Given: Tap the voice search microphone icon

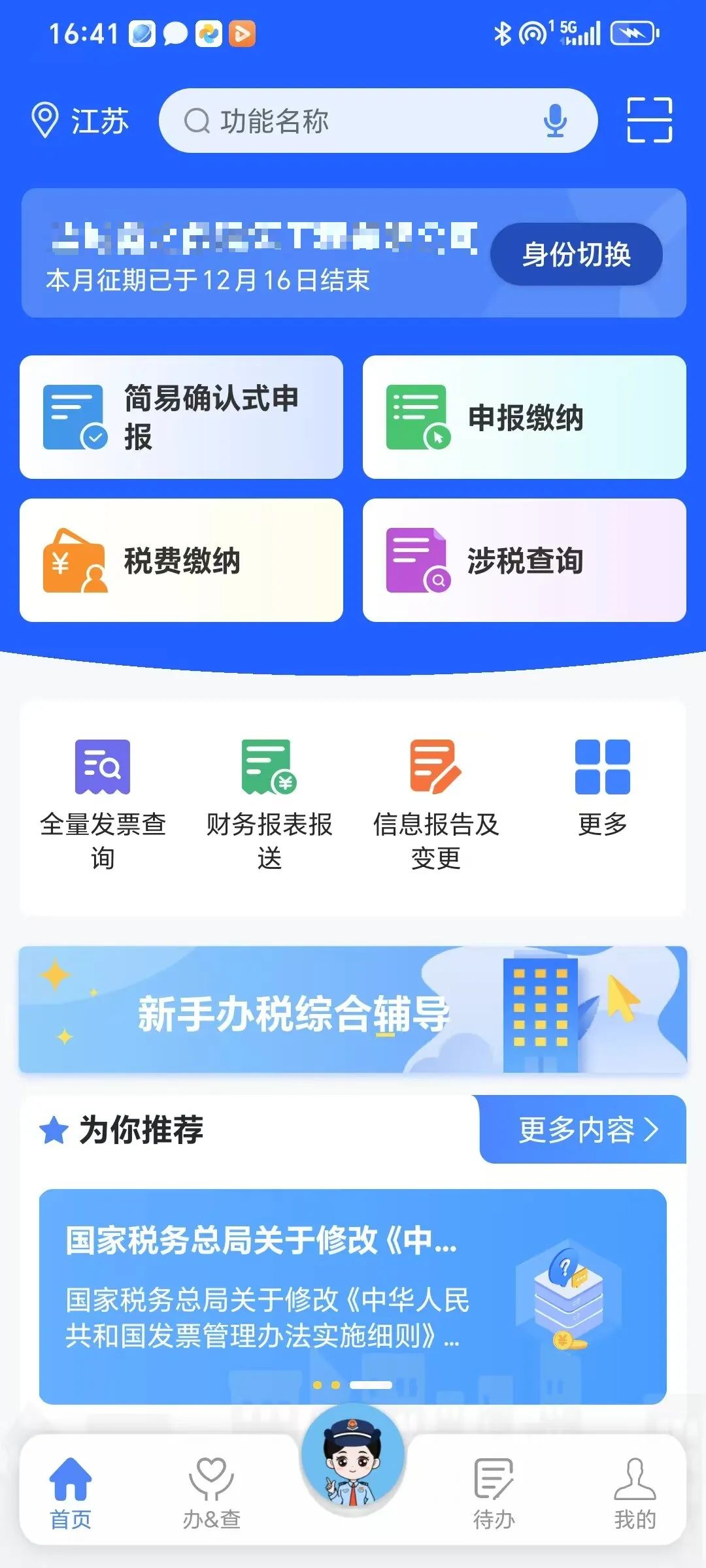Looking at the screenshot, I should [x=556, y=121].
